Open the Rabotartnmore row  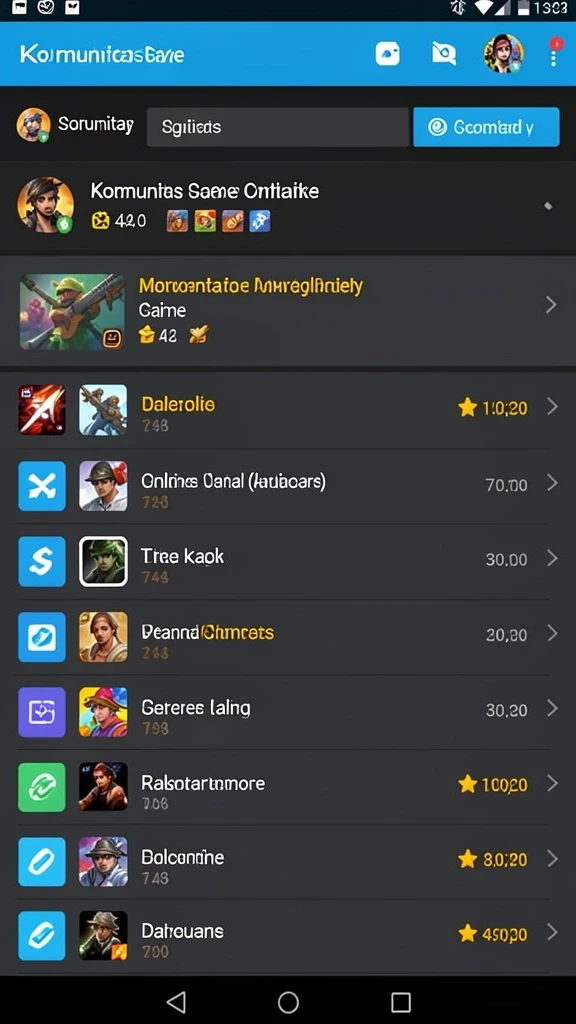288,787
